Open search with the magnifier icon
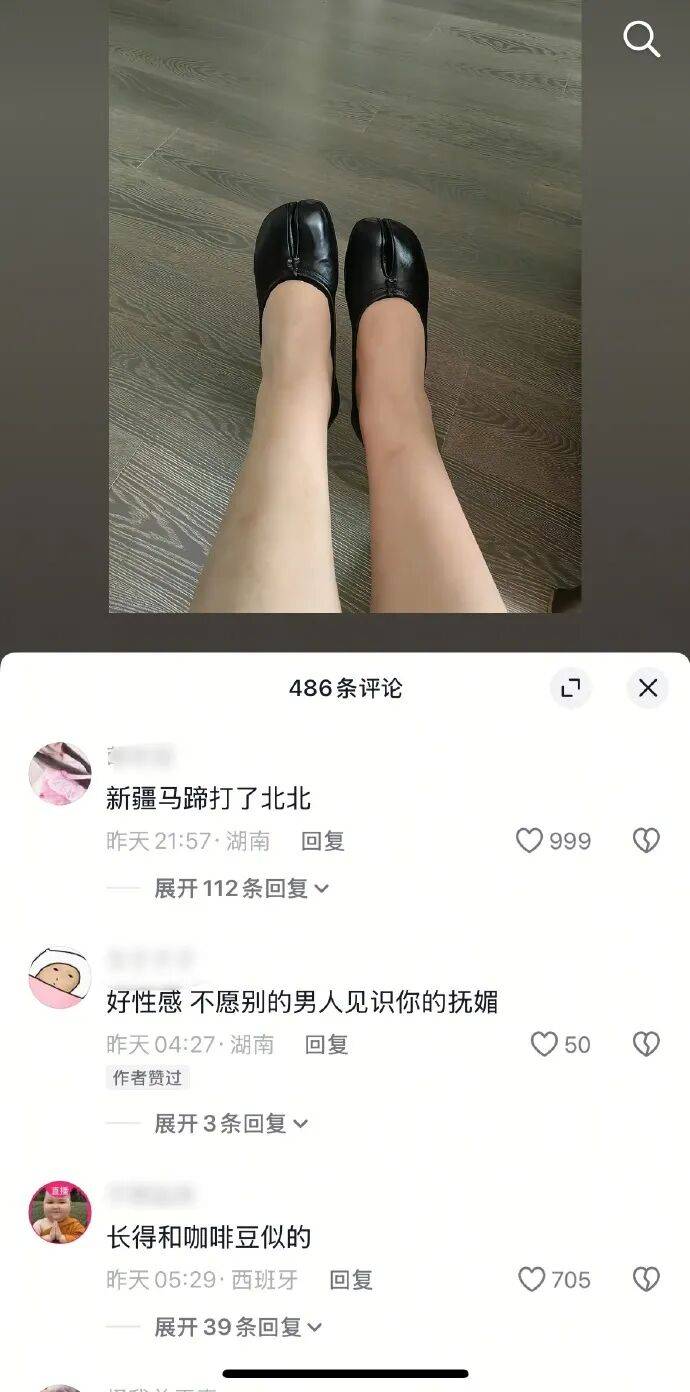690x1392 pixels. [x=641, y=40]
